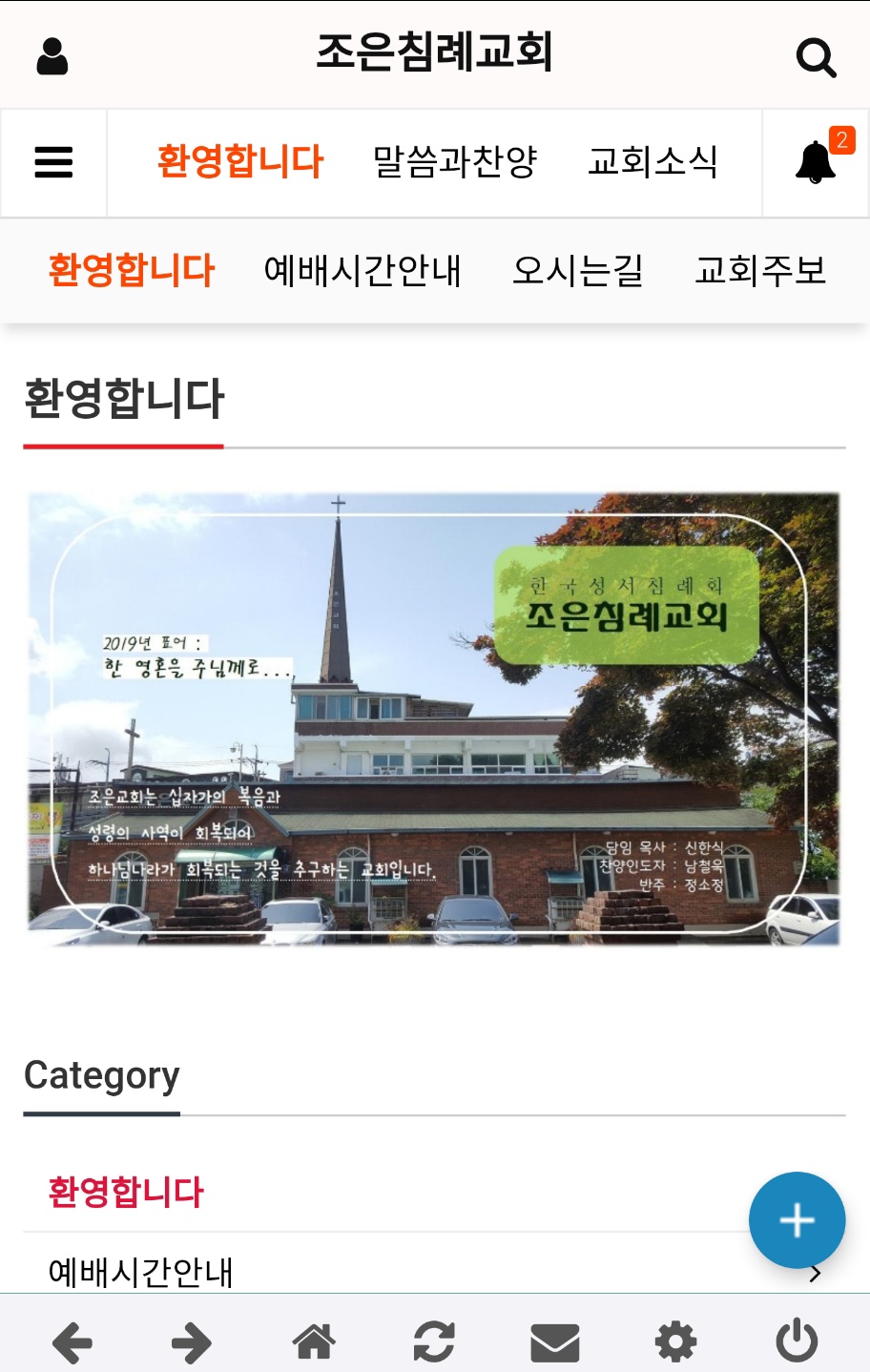Open the hamburger drawer menu

(x=53, y=162)
